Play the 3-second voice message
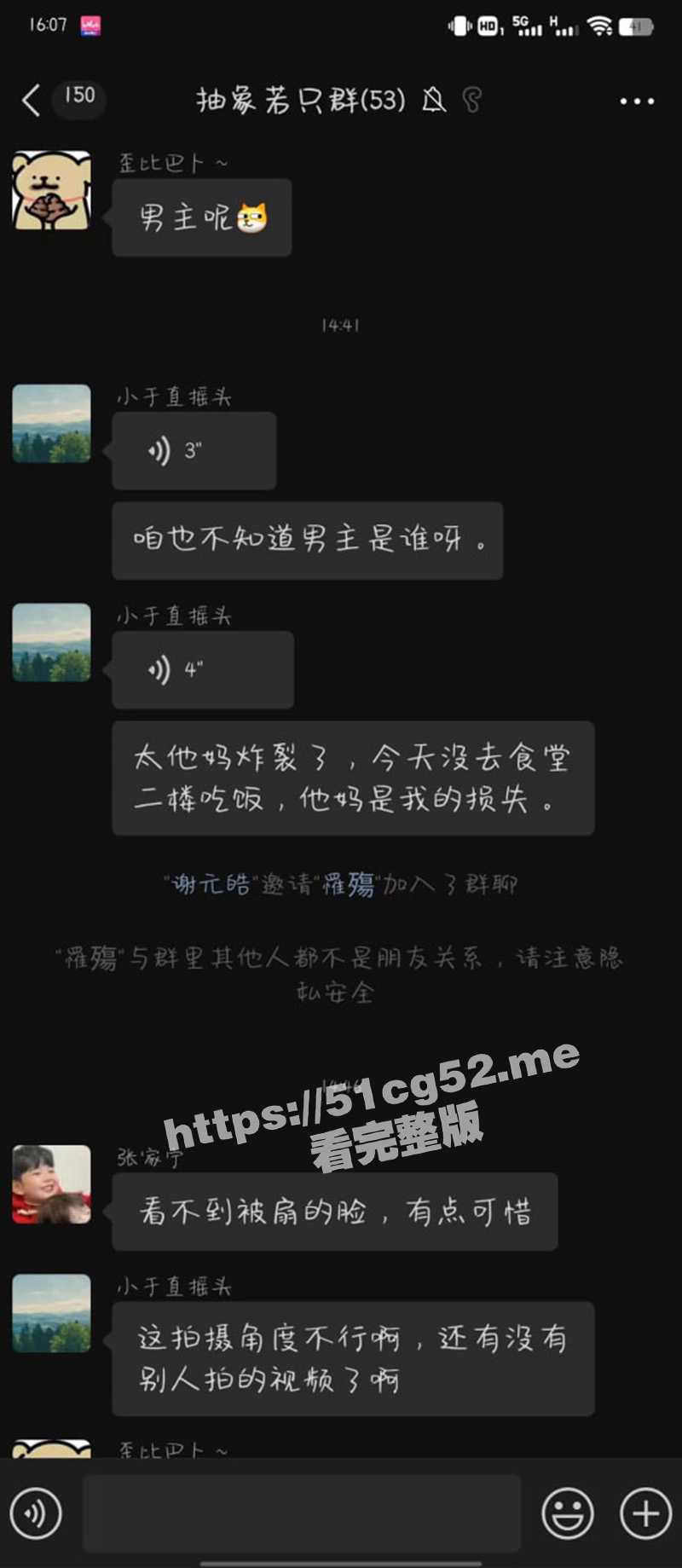Viewport: 682px width, 1568px height. pos(194,451)
